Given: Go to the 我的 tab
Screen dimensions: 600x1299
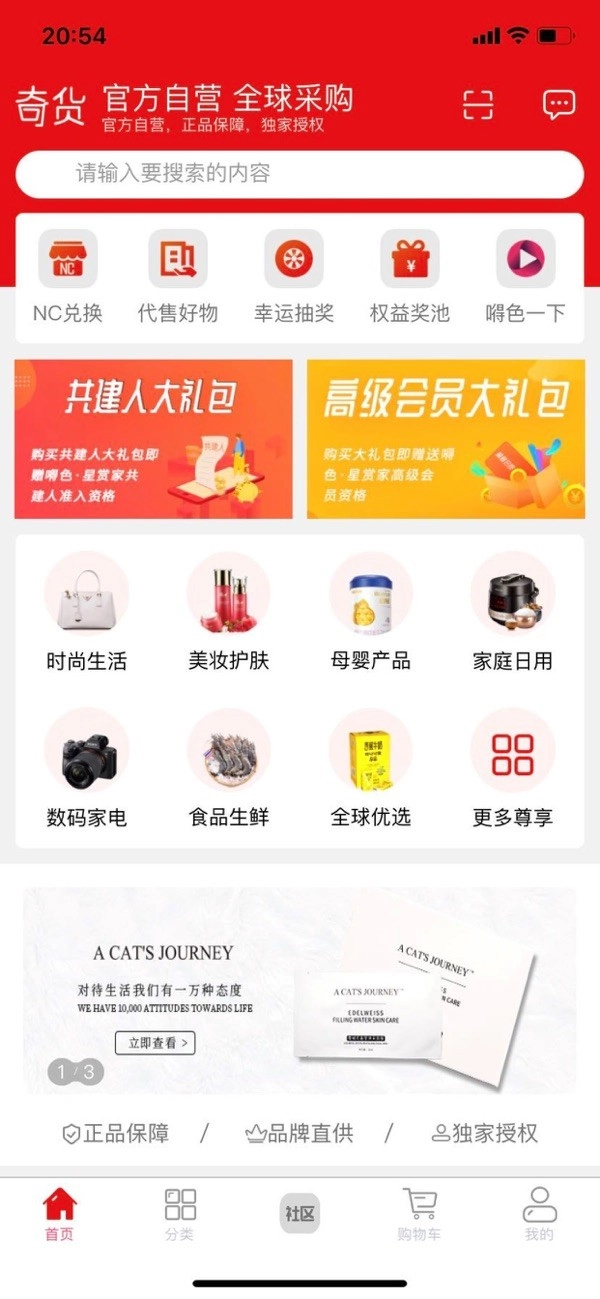Looking at the screenshot, I should (539, 1213).
